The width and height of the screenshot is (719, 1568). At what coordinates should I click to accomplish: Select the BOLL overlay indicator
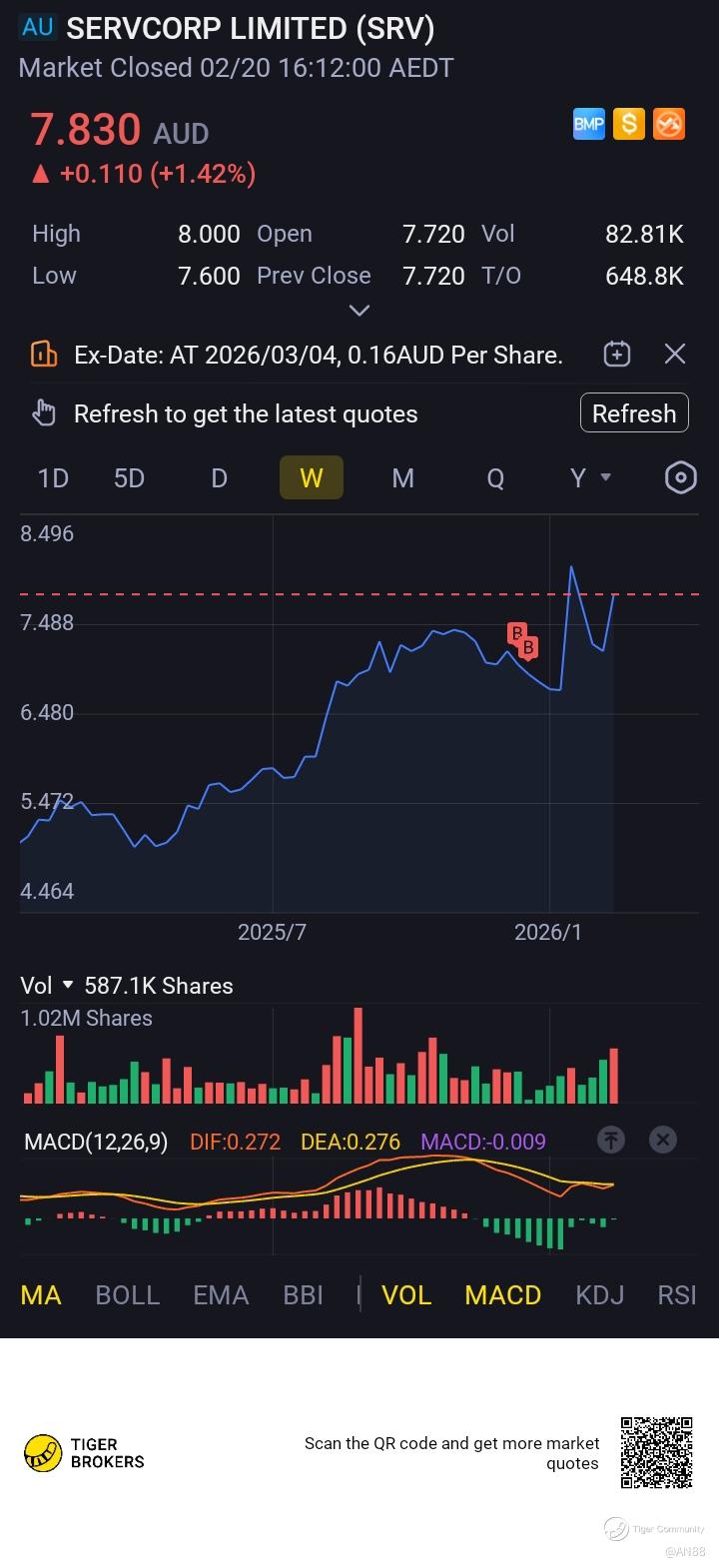click(x=127, y=1295)
